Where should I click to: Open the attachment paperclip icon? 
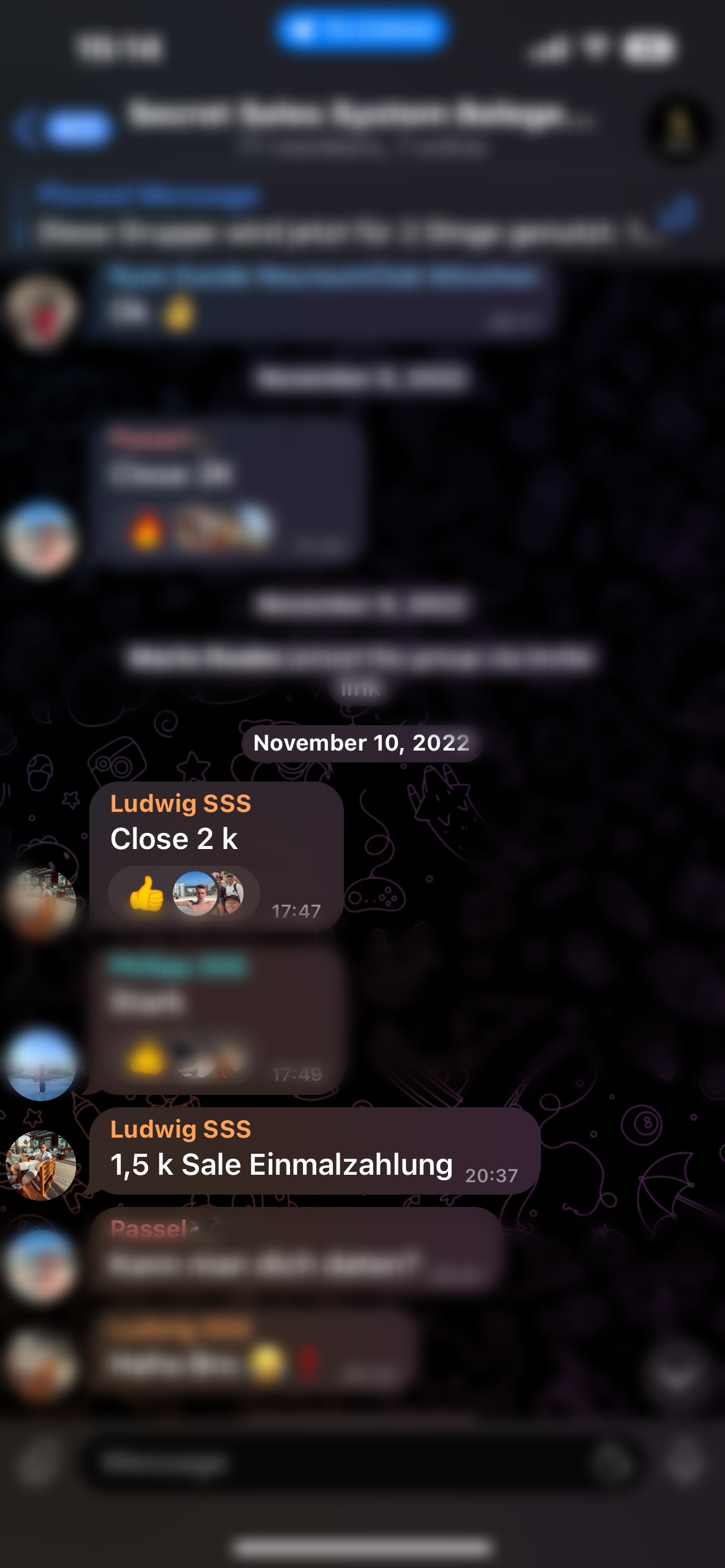click(38, 1465)
